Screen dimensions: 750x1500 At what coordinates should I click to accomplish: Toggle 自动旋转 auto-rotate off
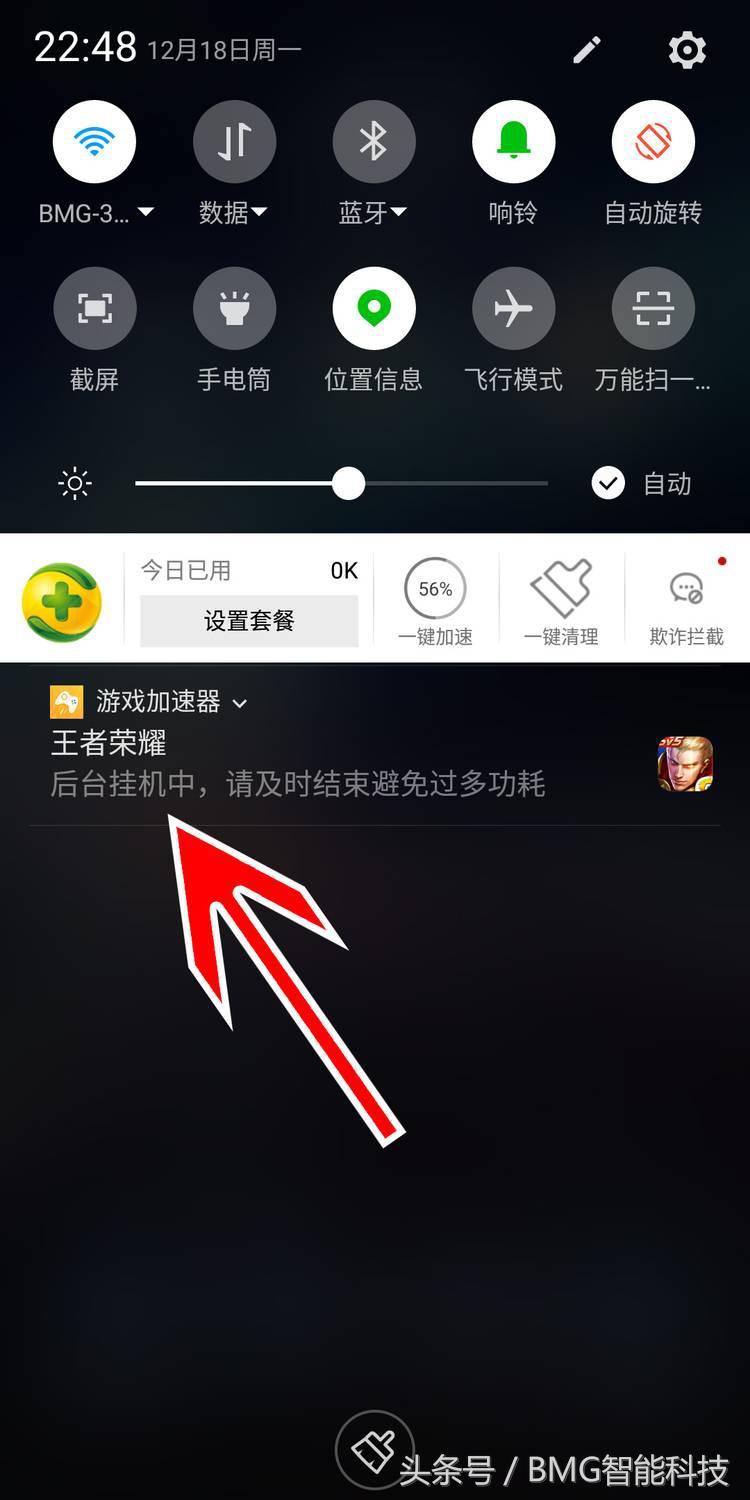[x=652, y=140]
